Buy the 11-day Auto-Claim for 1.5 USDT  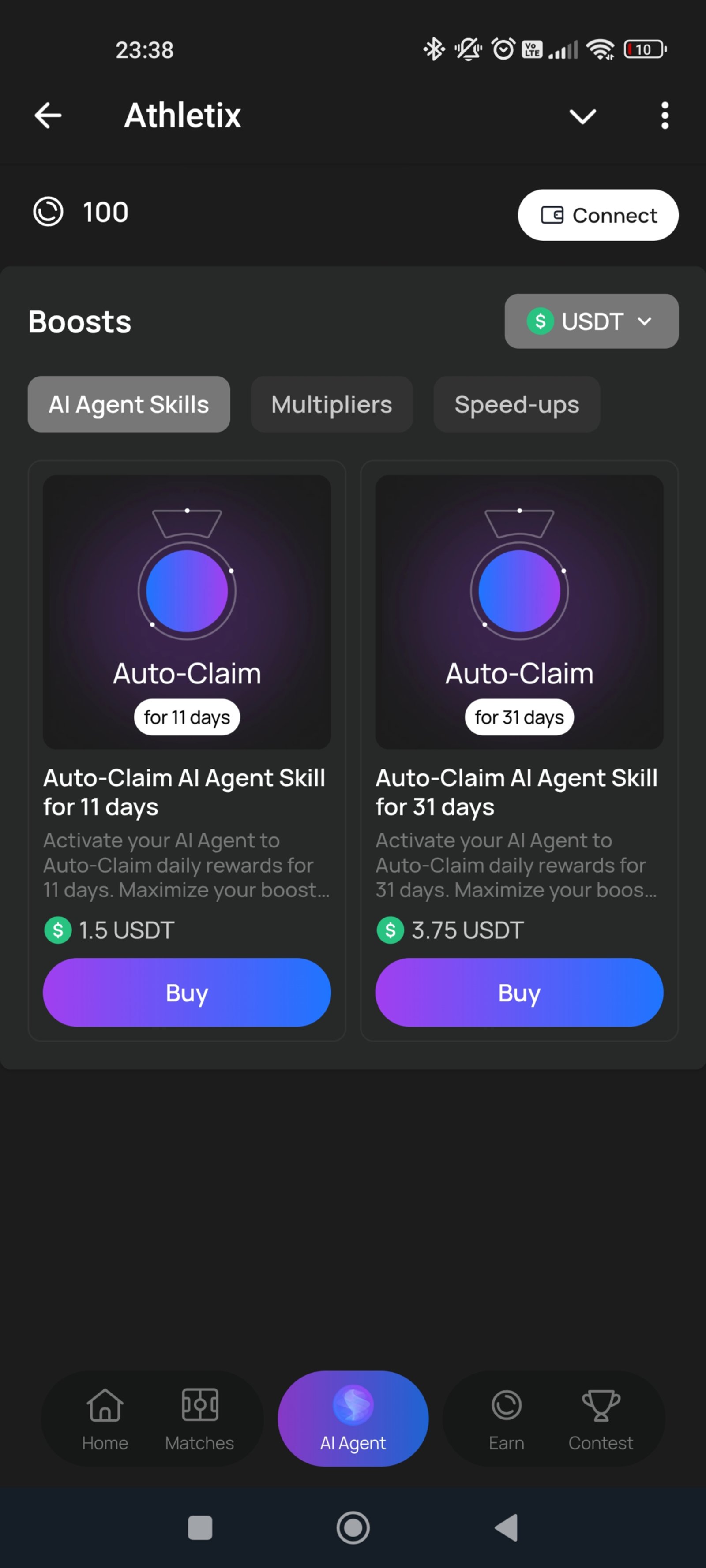click(x=186, y=993)
